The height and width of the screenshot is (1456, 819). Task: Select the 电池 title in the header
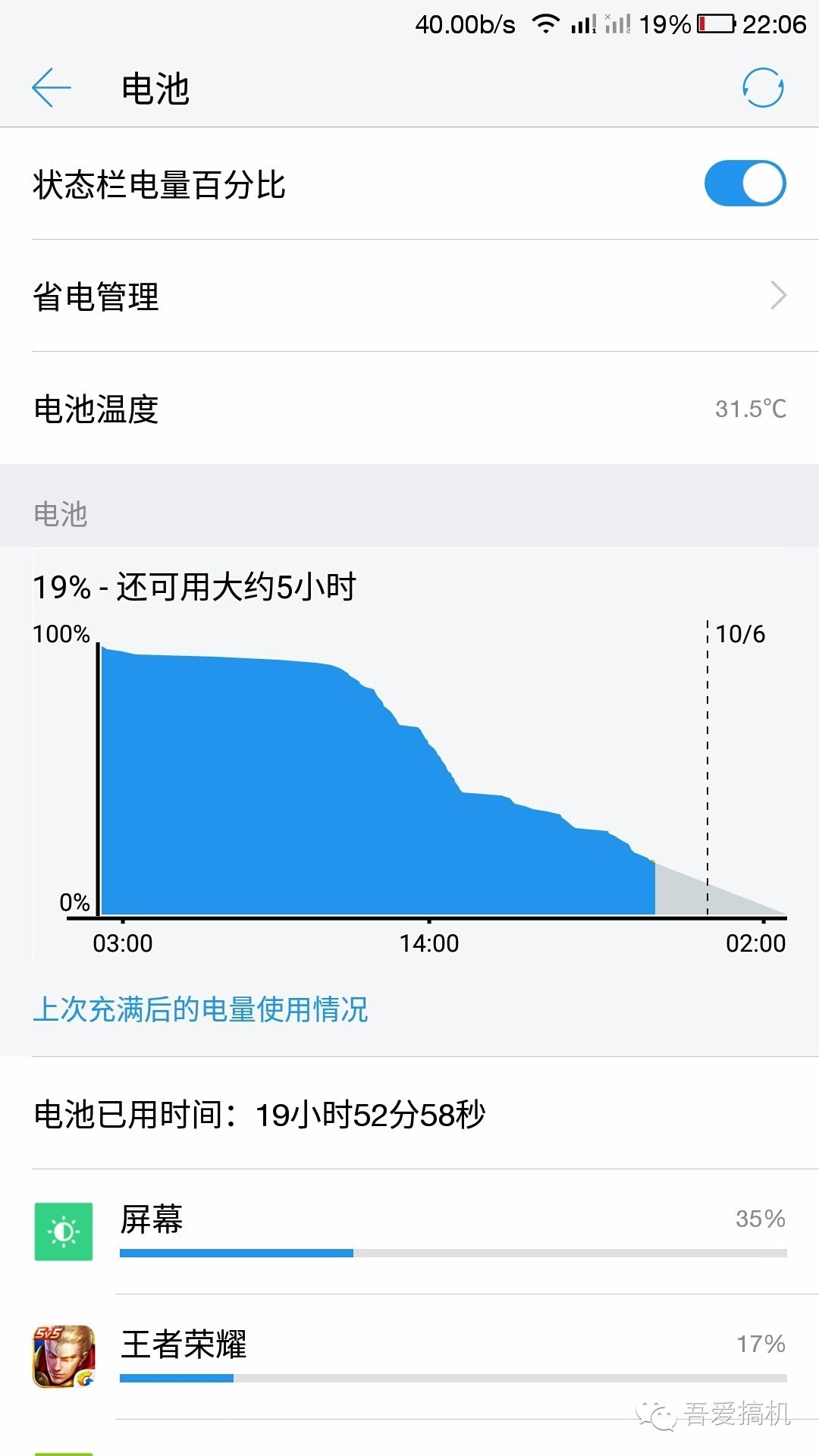point(154,86)
